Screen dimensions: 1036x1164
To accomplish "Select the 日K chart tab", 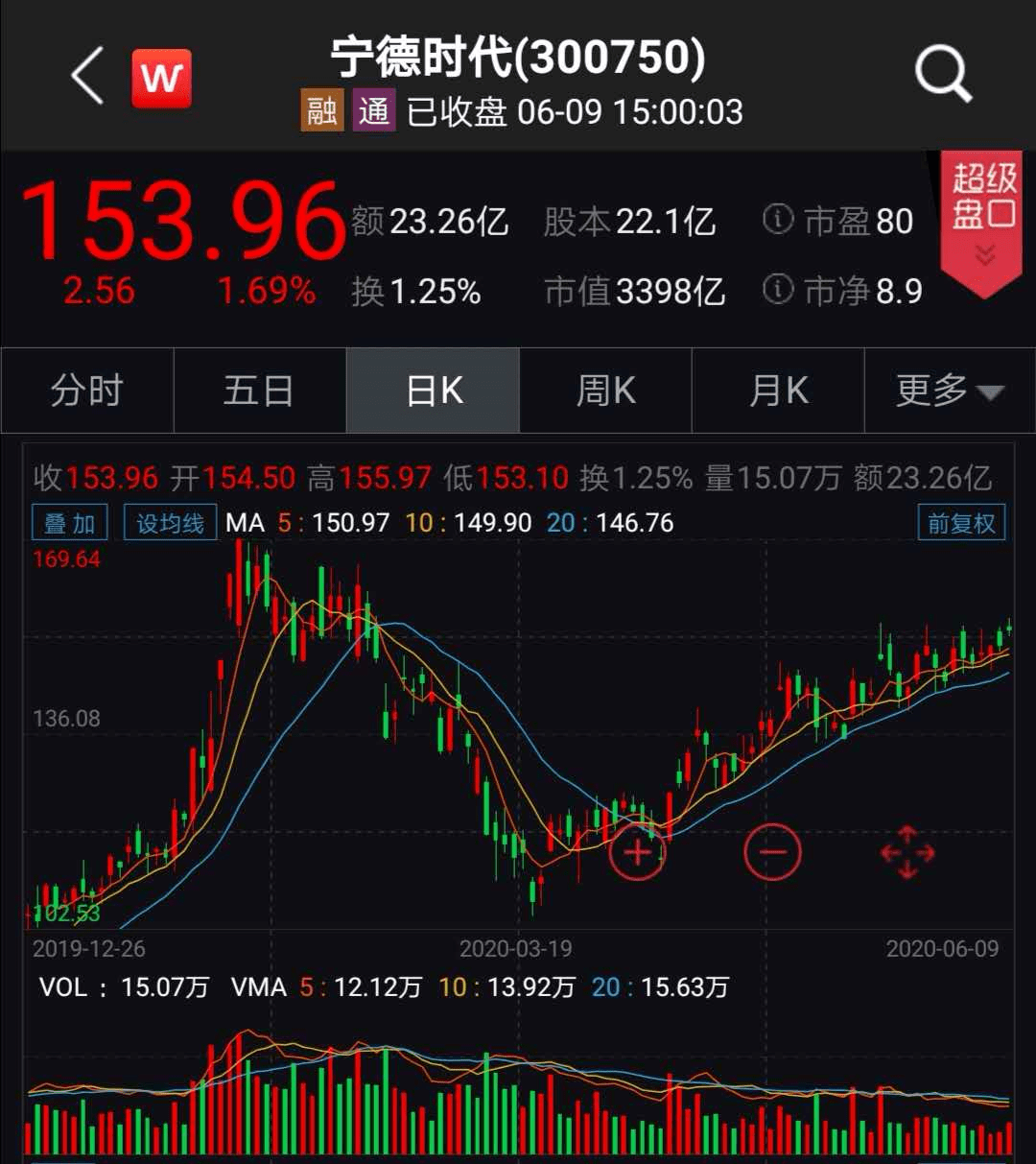I will (434, 391).
